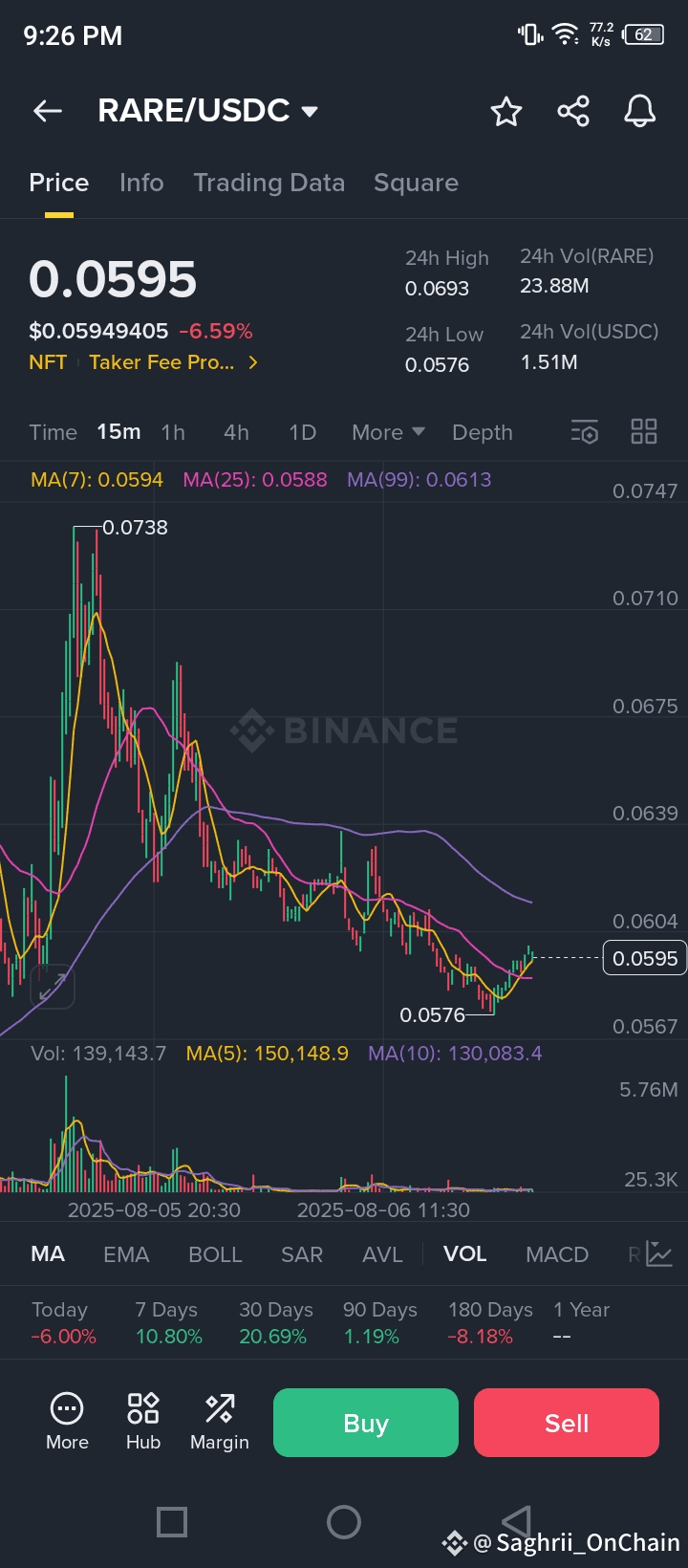688x1568 pixels.
Task: Expand the More intervals dropdown
Action: tap(388, 432)
